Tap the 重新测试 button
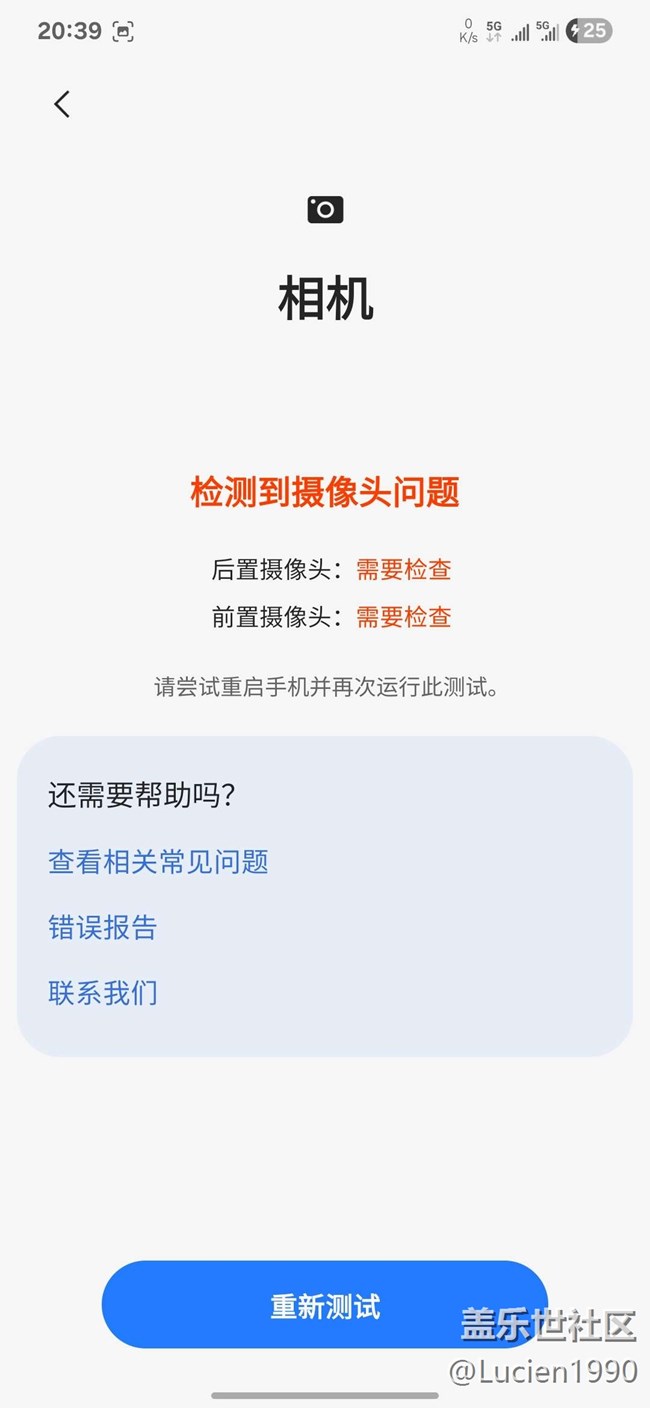This screenshot has height=1408, width=650. click(324, 1305)
